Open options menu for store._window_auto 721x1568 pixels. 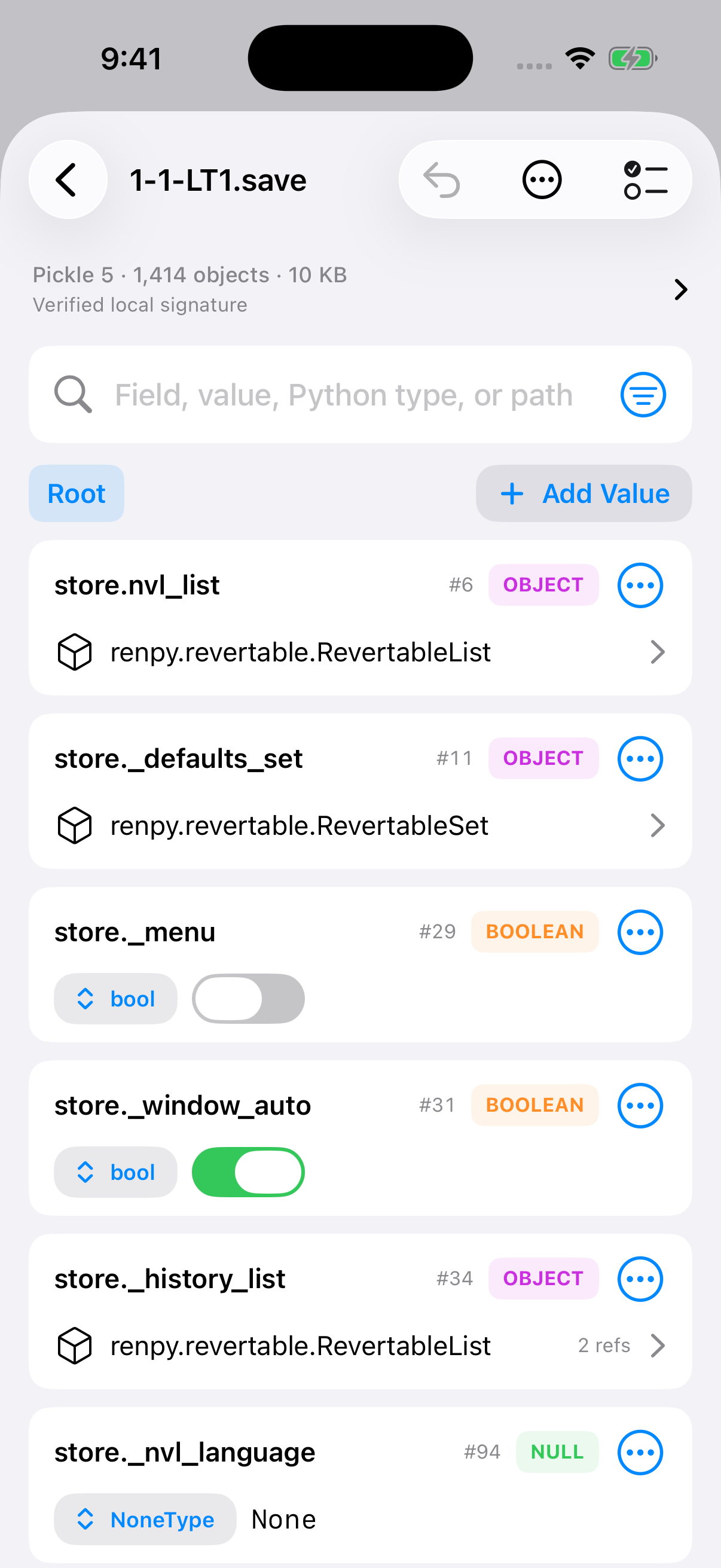640,1105
